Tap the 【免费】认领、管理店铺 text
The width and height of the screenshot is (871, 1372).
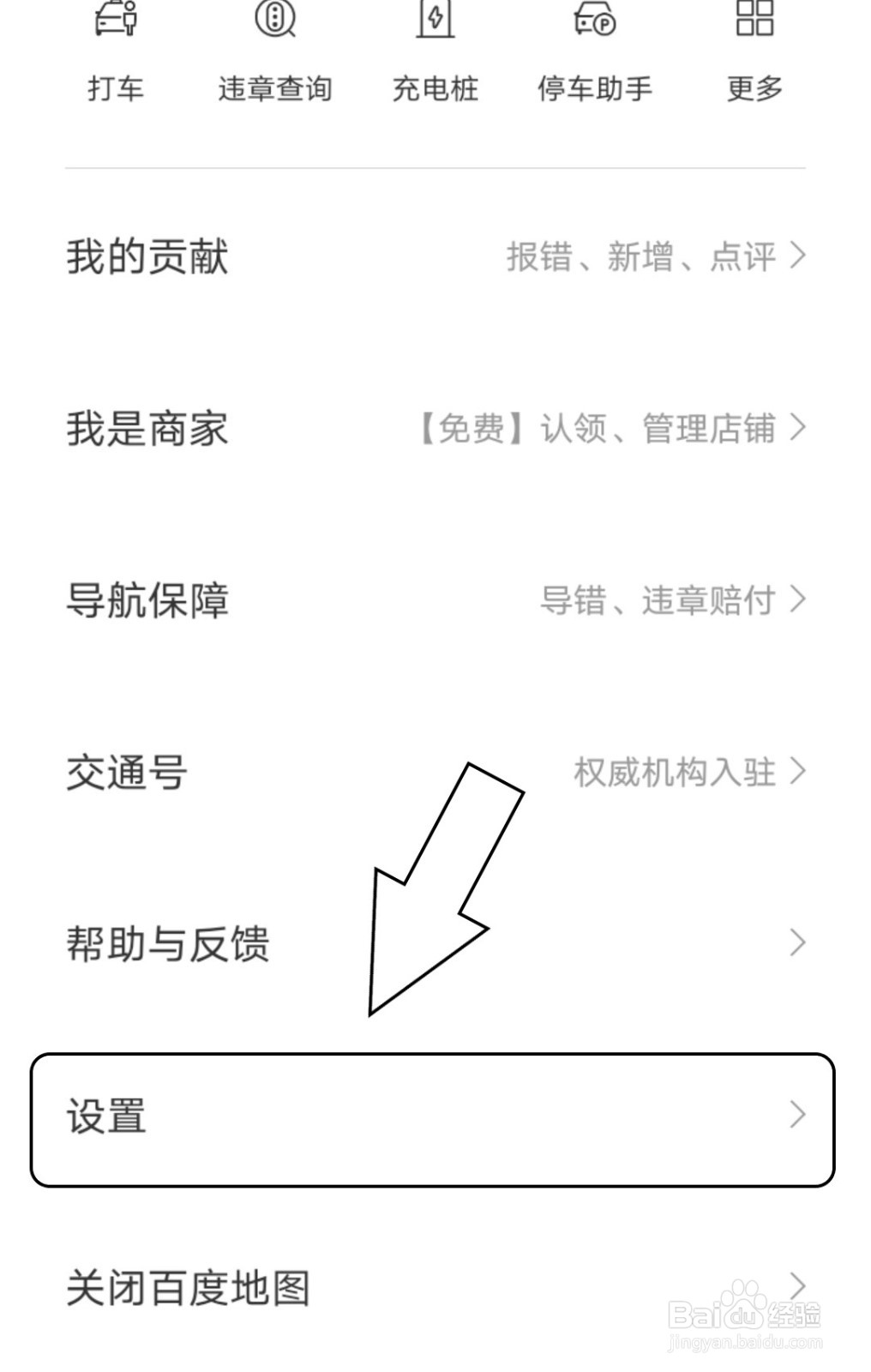pos(602,430)
